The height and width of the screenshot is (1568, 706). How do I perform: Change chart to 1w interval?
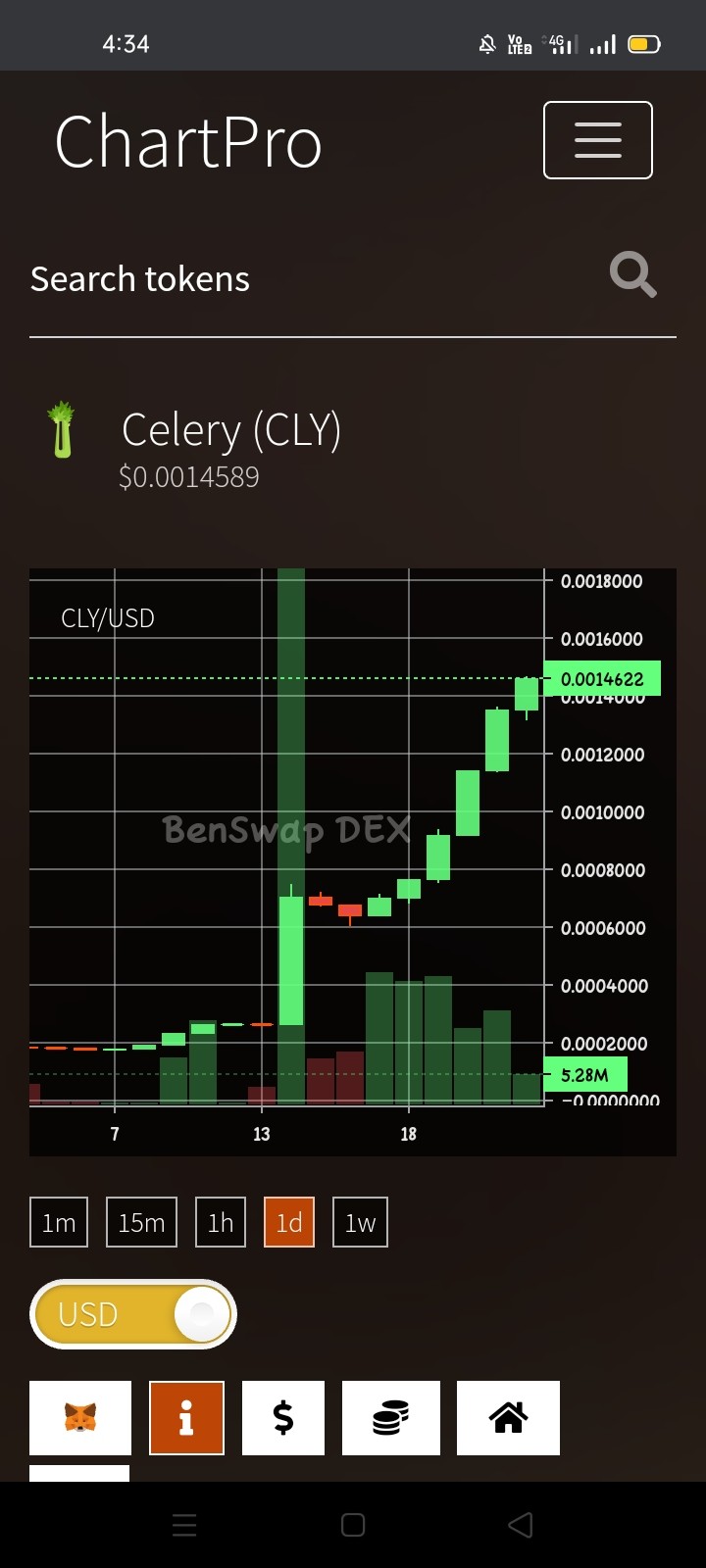tap(360, 1222)
